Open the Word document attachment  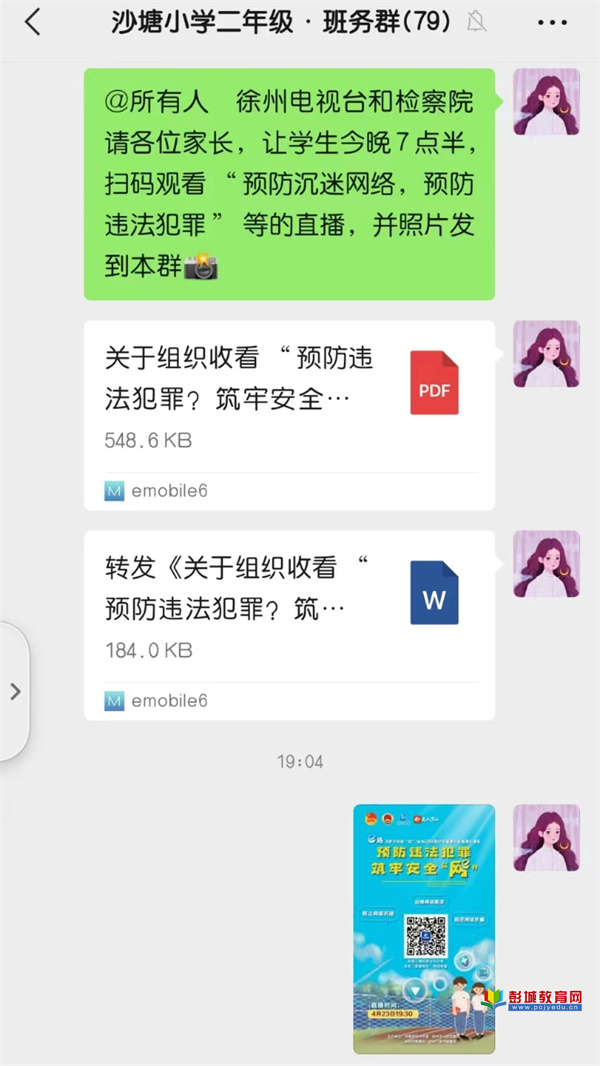(288, 624)
